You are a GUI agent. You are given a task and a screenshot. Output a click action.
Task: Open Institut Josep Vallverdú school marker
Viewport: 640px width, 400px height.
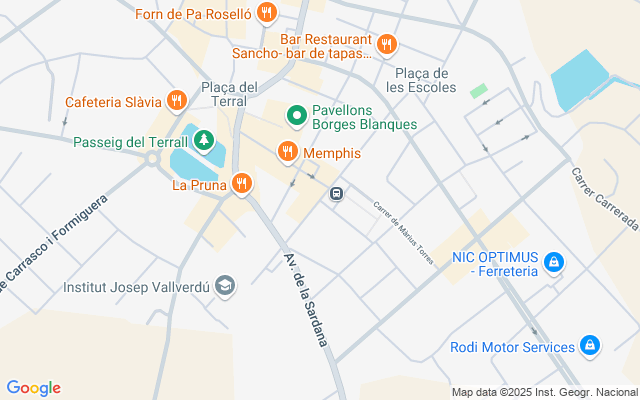point(225,286)
